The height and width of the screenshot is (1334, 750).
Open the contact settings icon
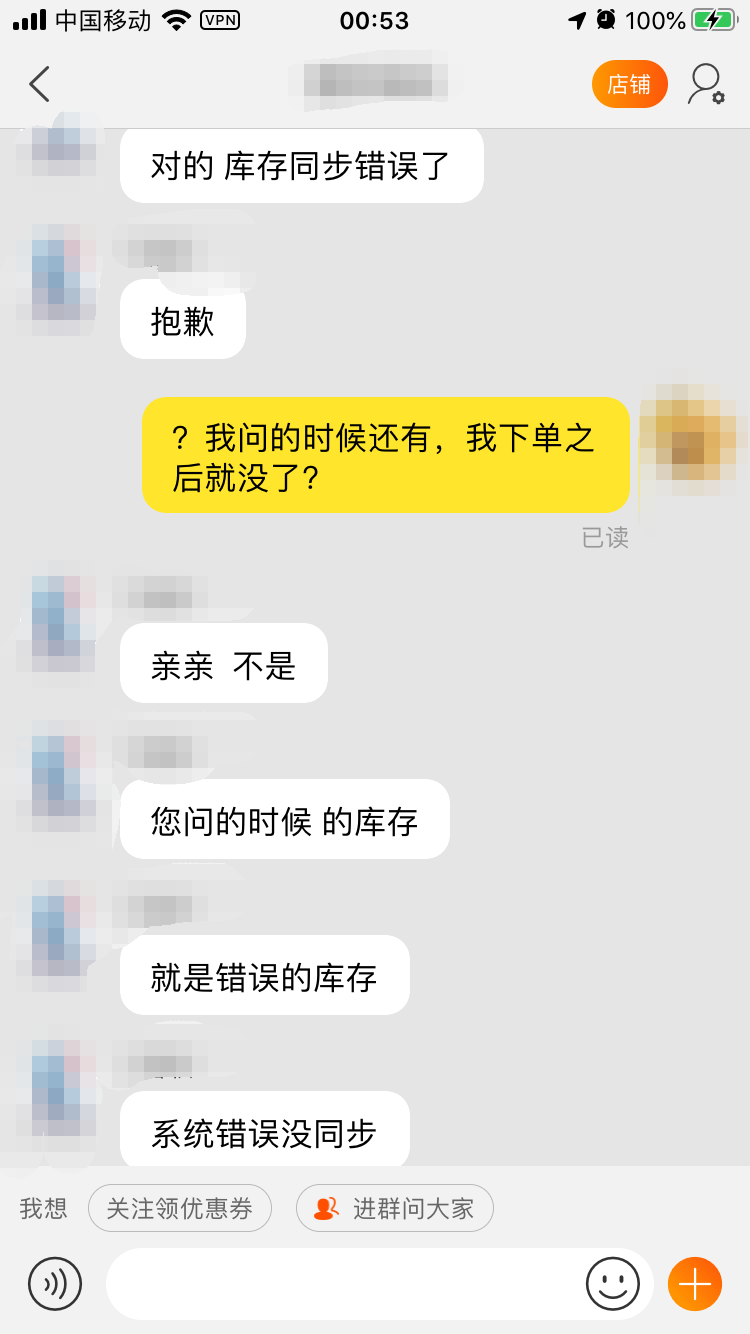(705, 85)
